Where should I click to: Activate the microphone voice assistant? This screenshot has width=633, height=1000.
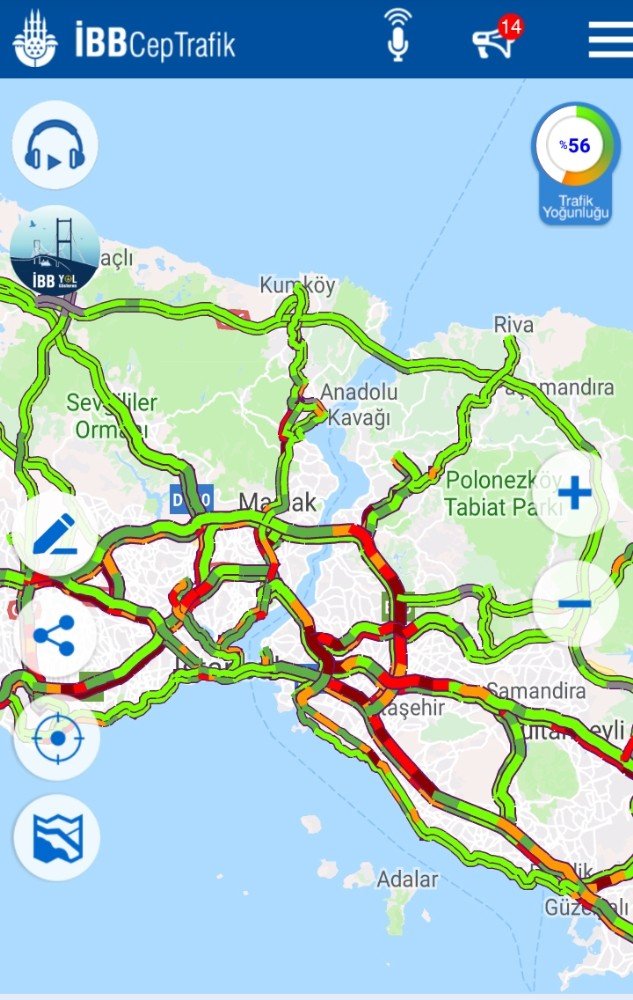click(x=398, y=36)
